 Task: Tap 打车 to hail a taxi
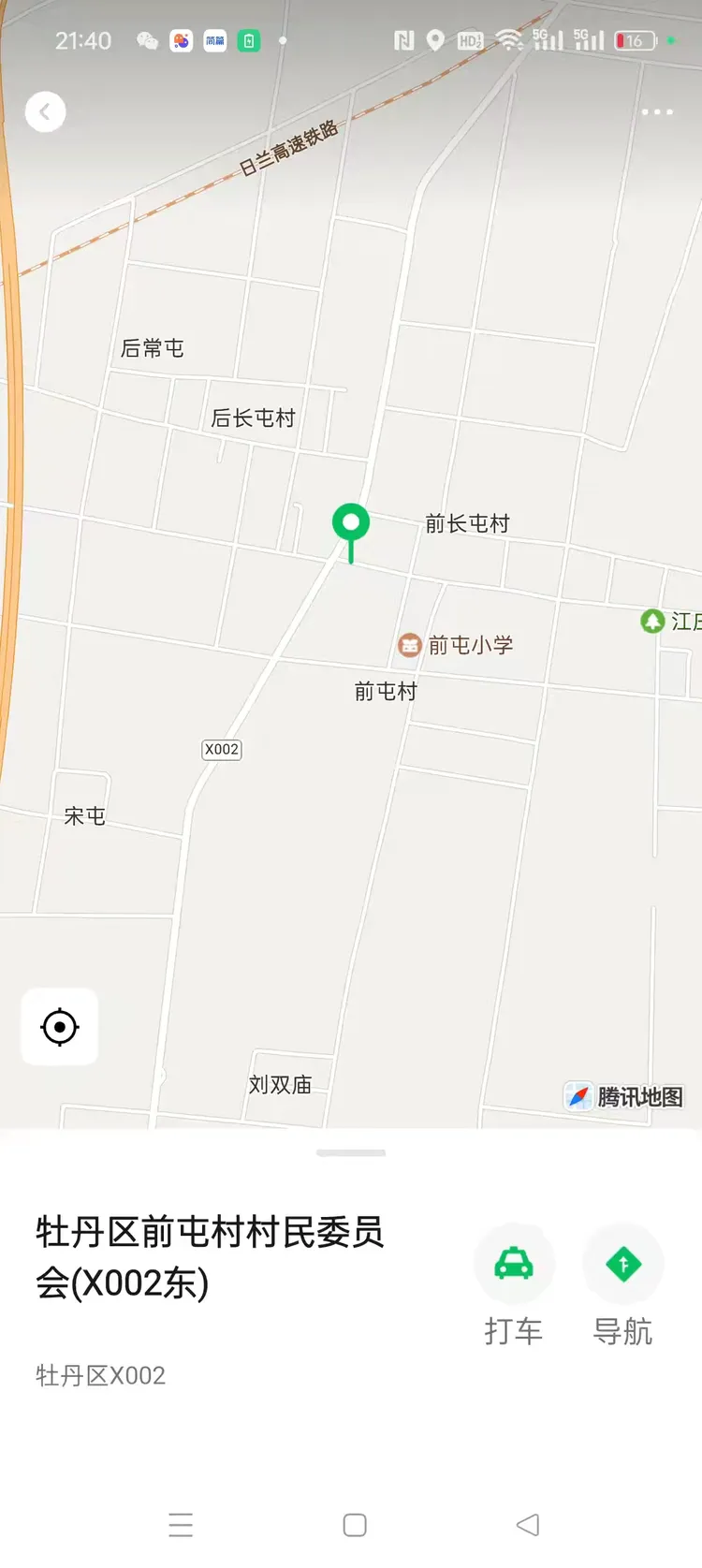514,1265
